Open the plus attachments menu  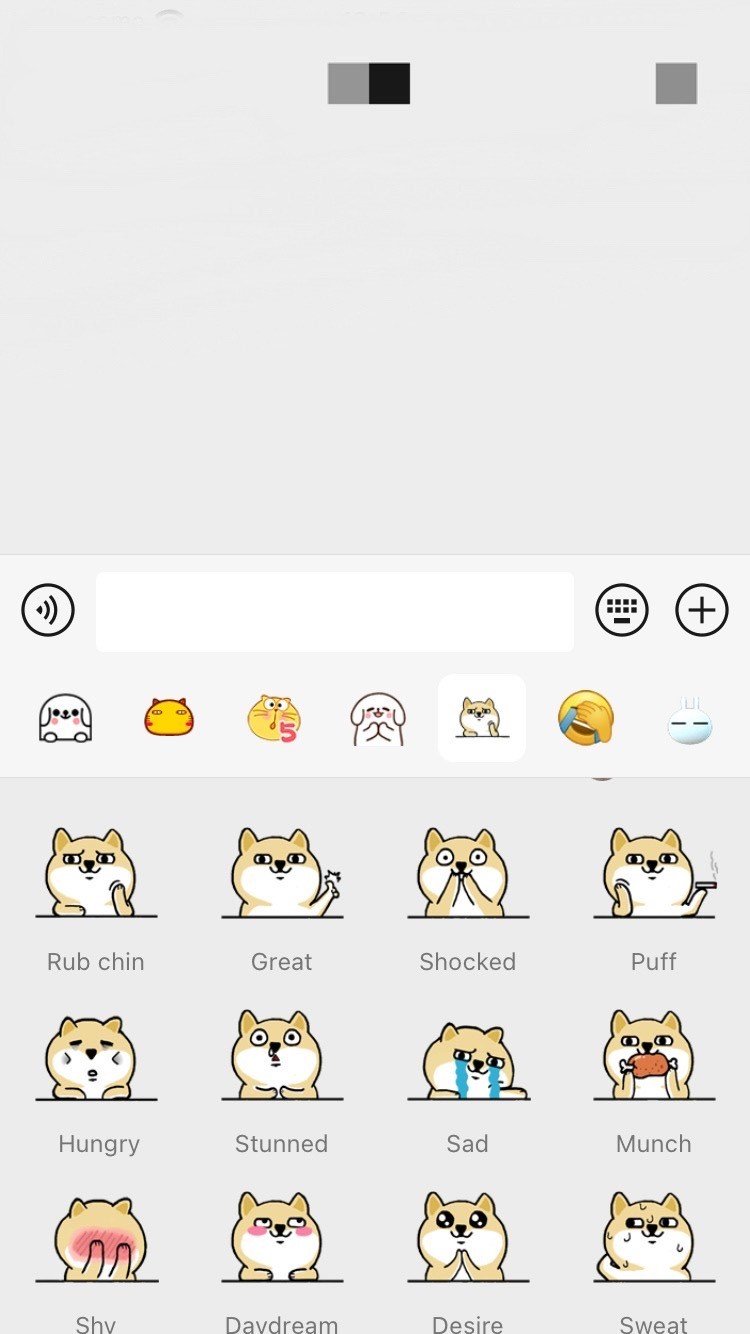pyautogui.click(x=702, y=610)
